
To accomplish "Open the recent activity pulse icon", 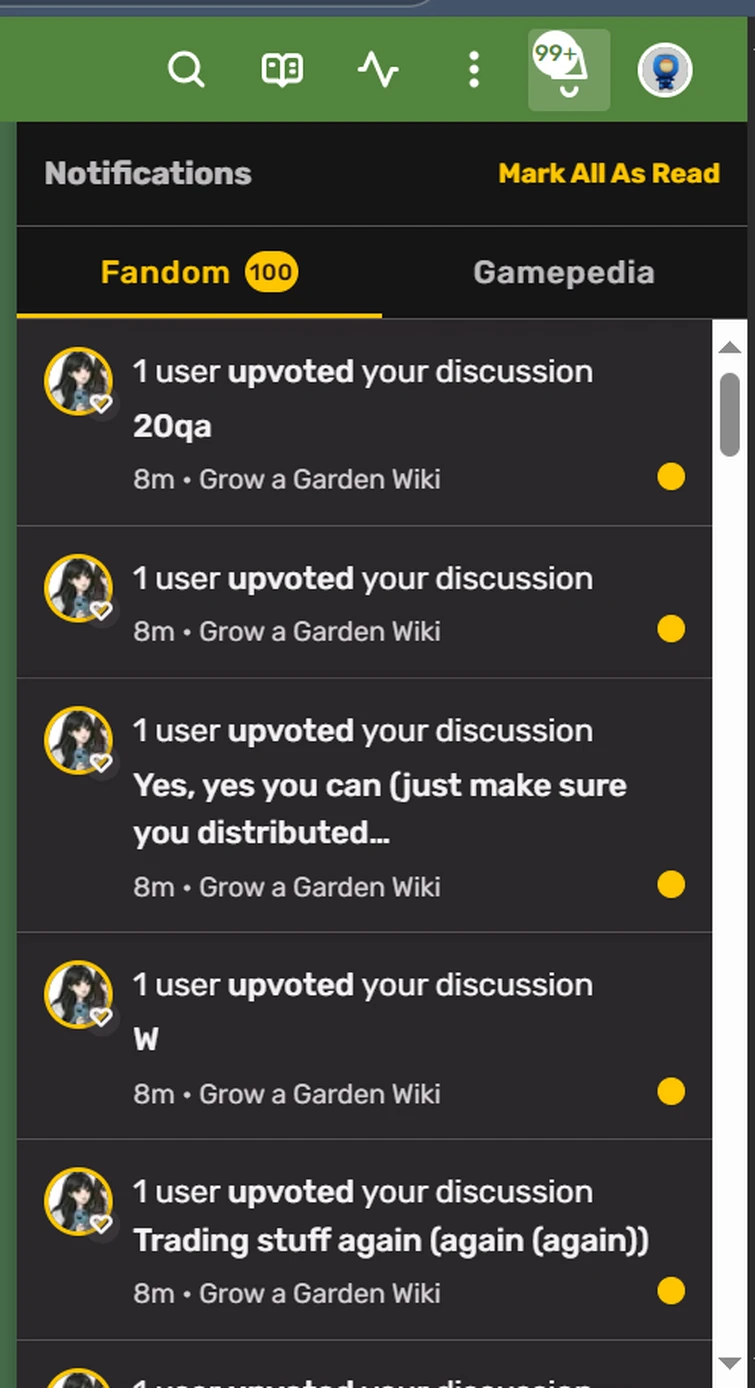I will click(378, 70).
